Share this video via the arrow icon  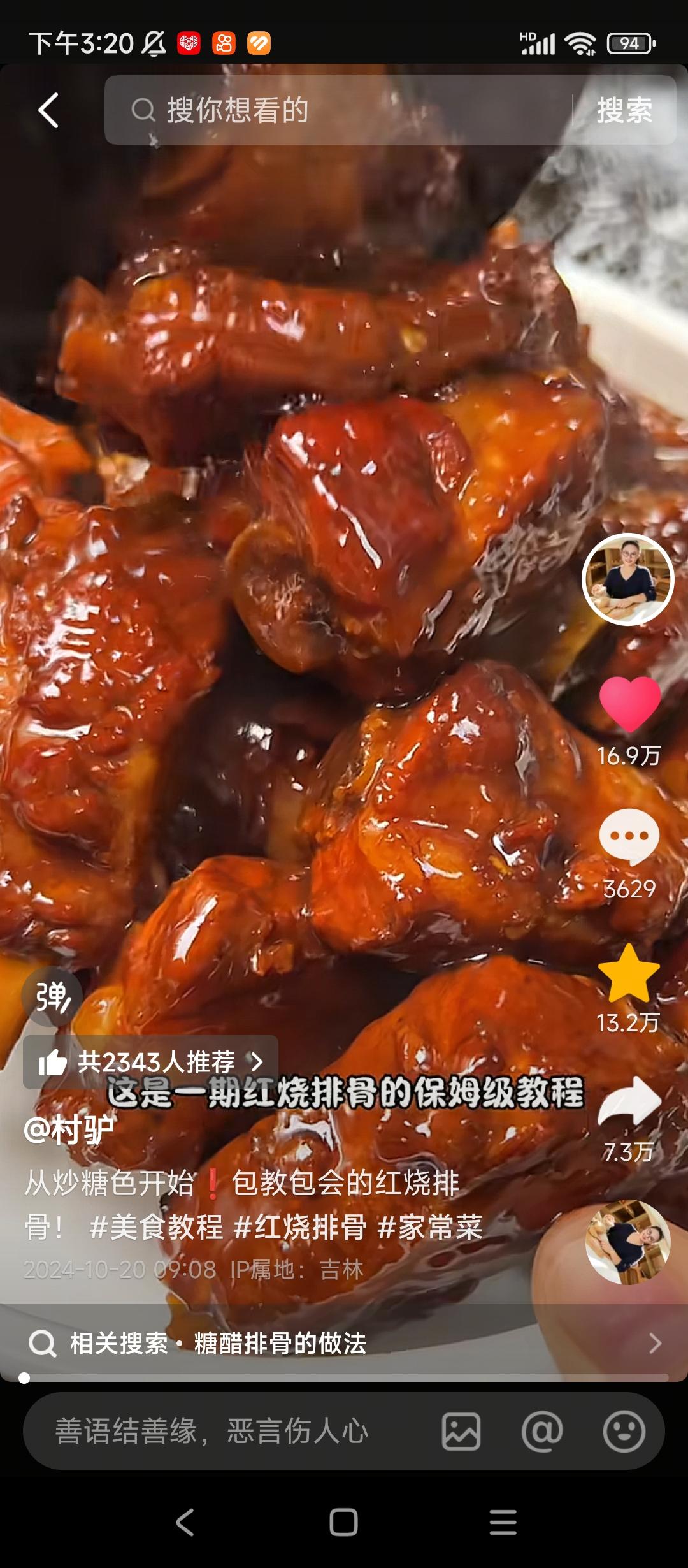629,1102
